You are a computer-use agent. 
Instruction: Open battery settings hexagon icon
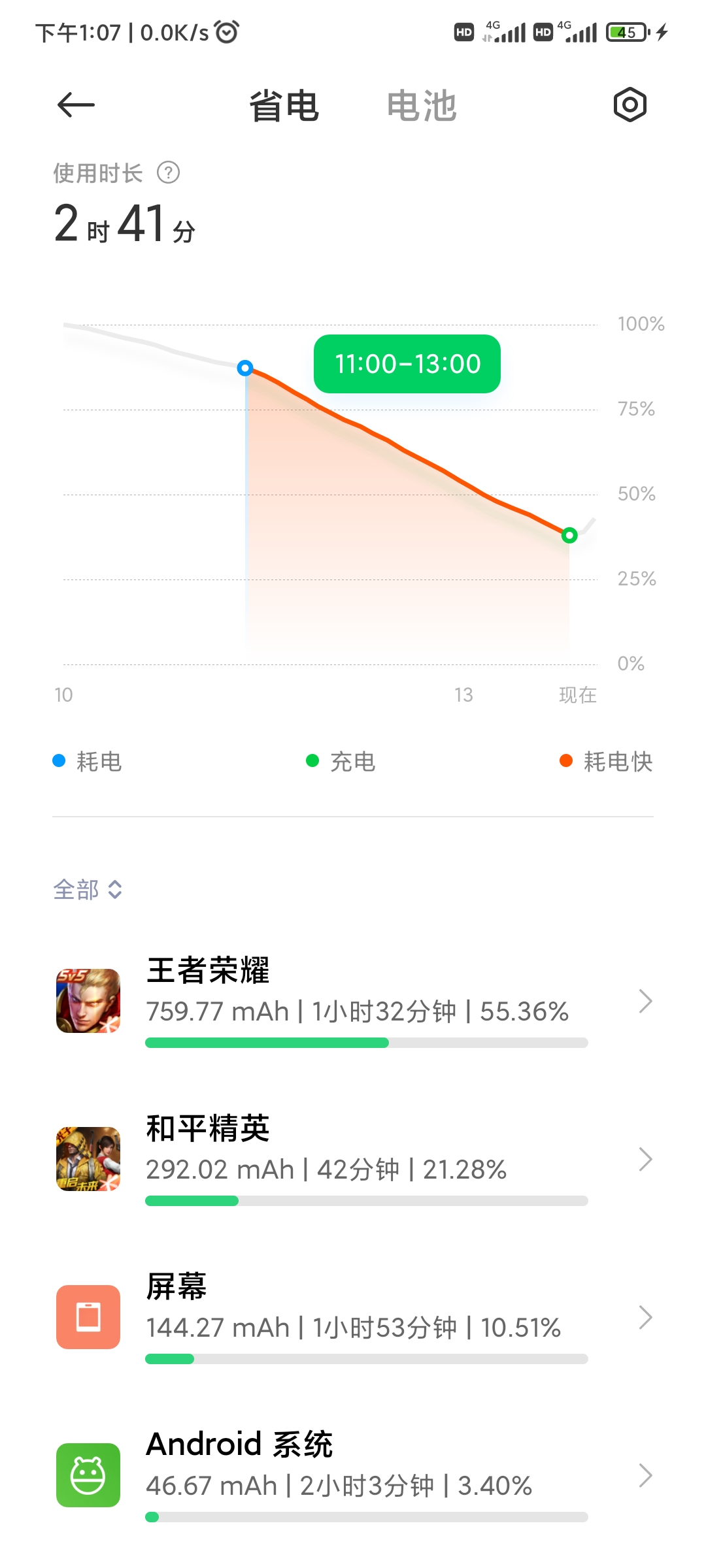tap(630, 105)
